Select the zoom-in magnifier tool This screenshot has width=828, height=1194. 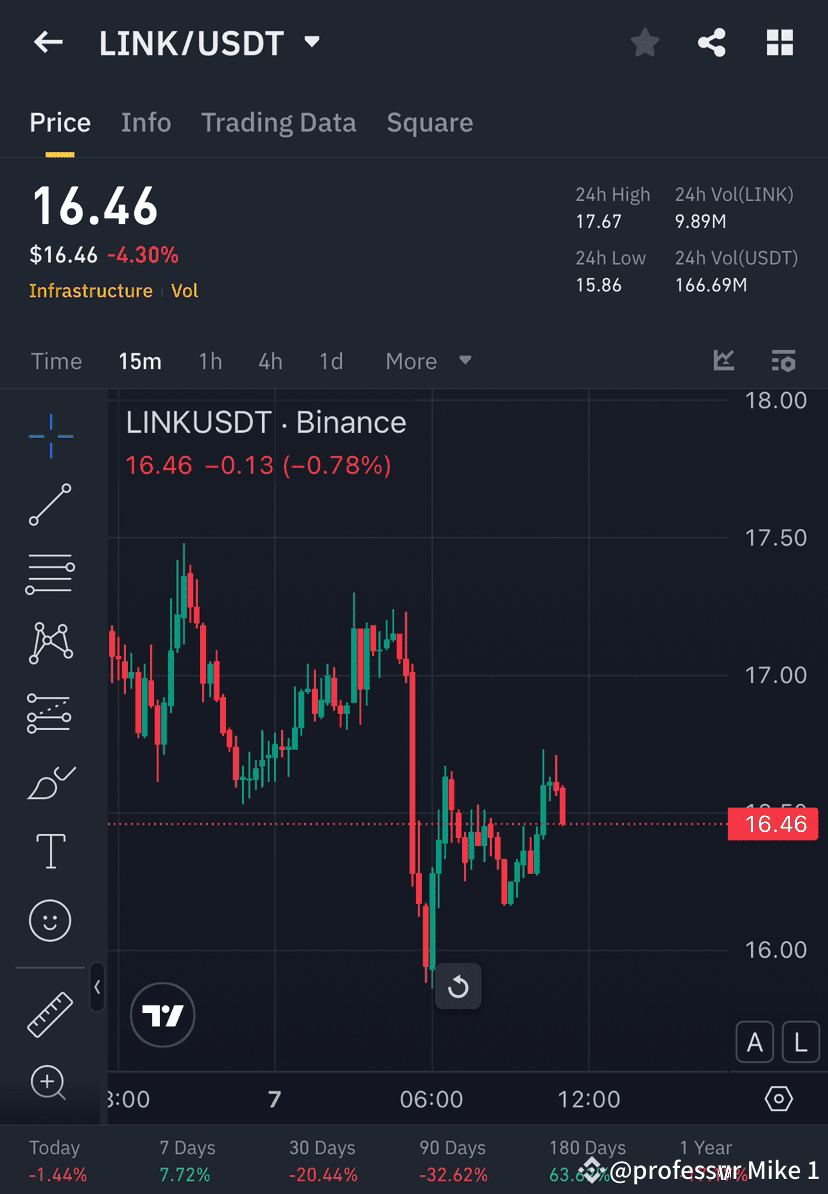50,1083
